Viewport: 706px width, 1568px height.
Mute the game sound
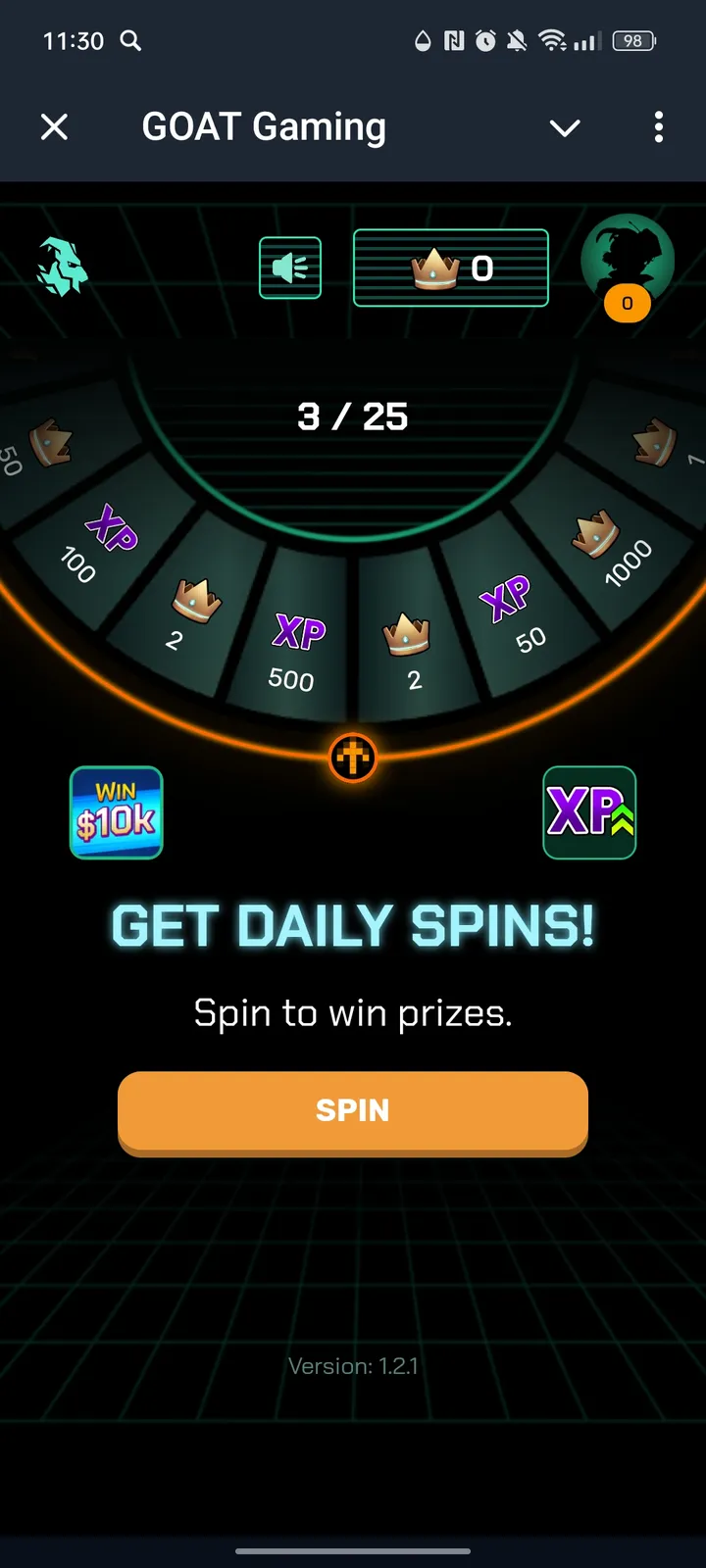tap(289, 268)
